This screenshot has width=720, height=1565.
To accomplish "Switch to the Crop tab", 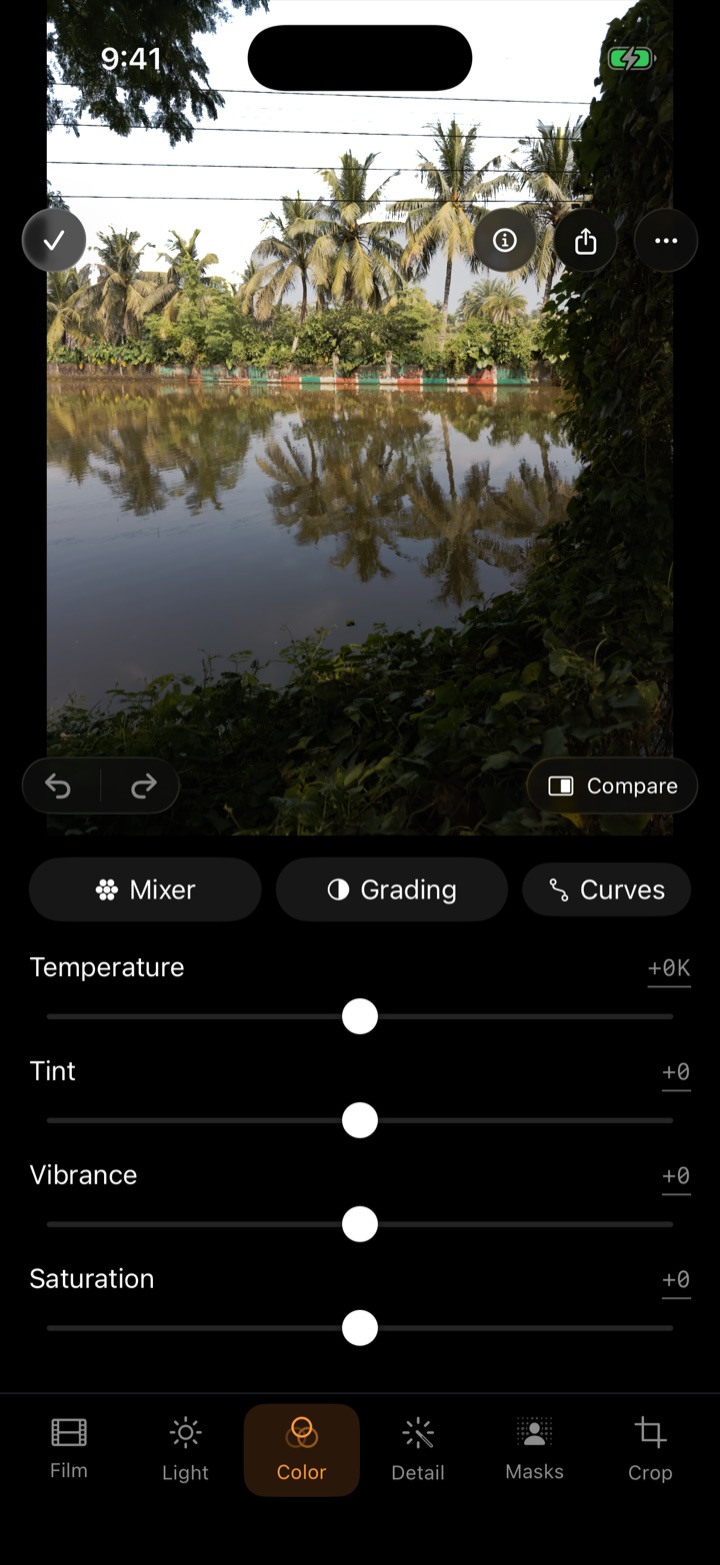I will [x=650, y=1449].
